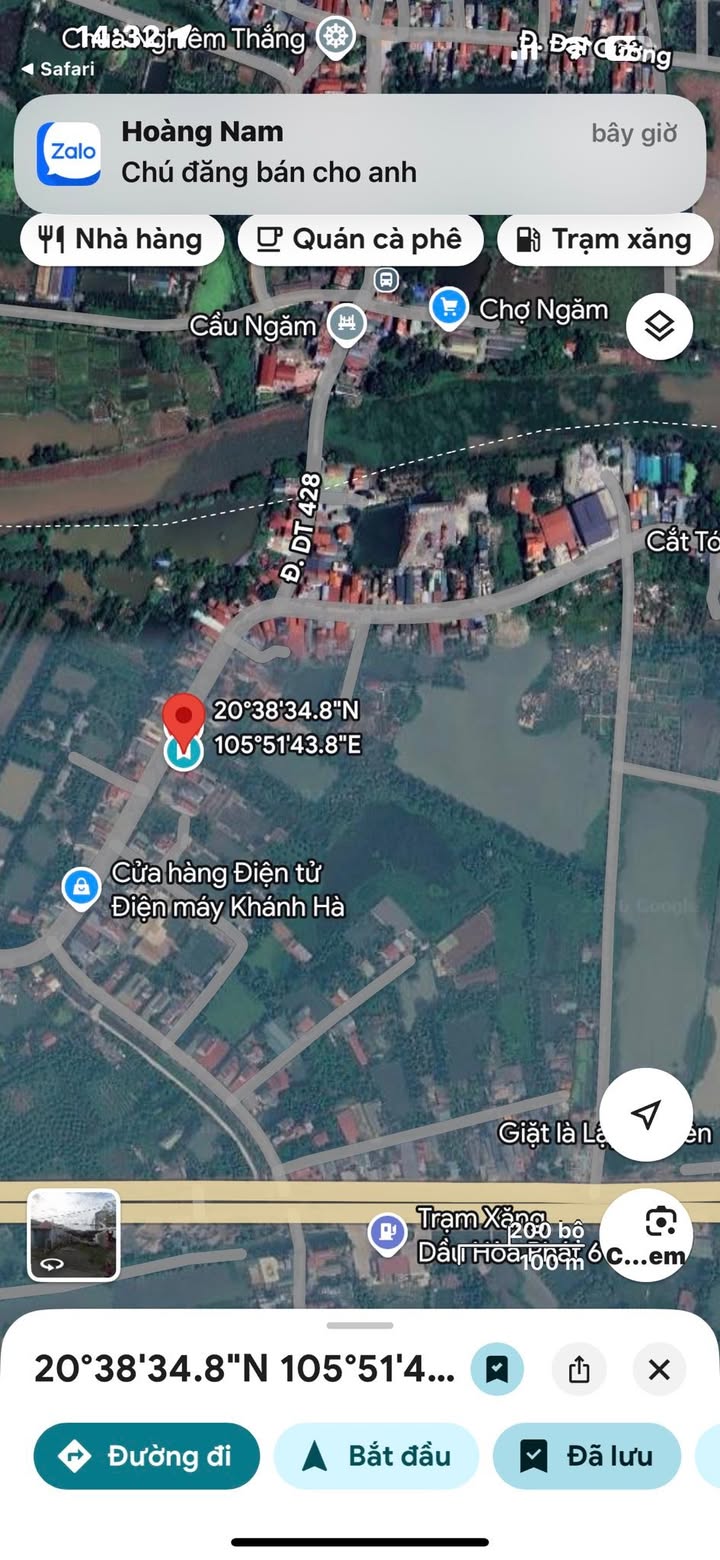Open the Zalo notification from Hoàng Nam

point(360,152)
